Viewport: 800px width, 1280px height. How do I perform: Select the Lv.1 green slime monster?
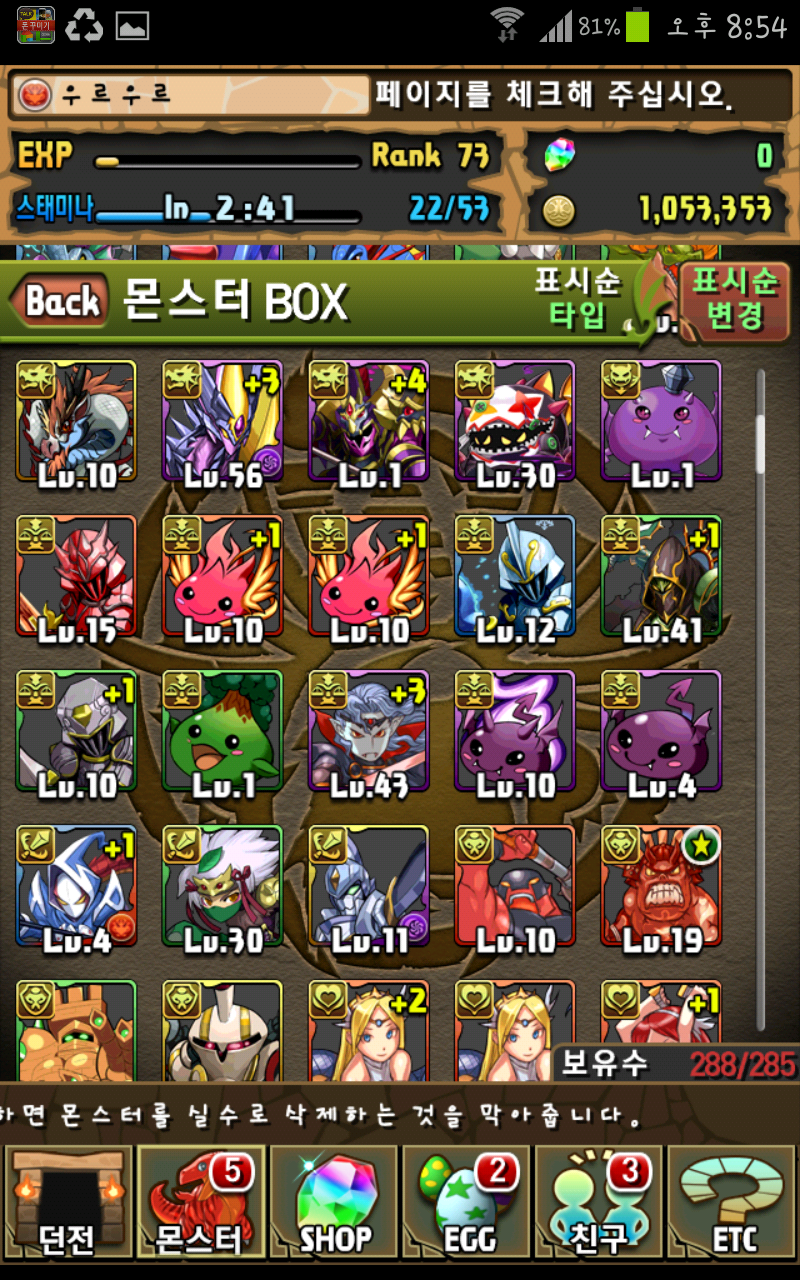click(222, 731)
